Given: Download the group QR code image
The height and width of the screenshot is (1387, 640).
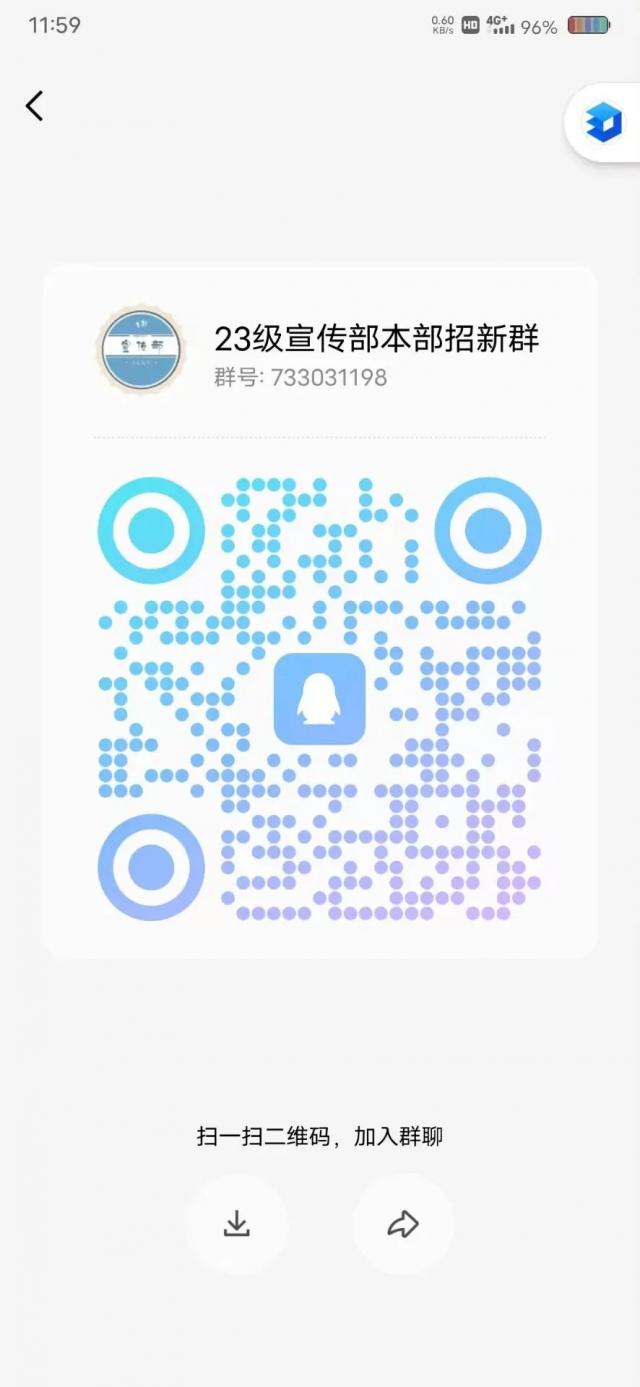Looking at the screenshot, I should 236,1224.
